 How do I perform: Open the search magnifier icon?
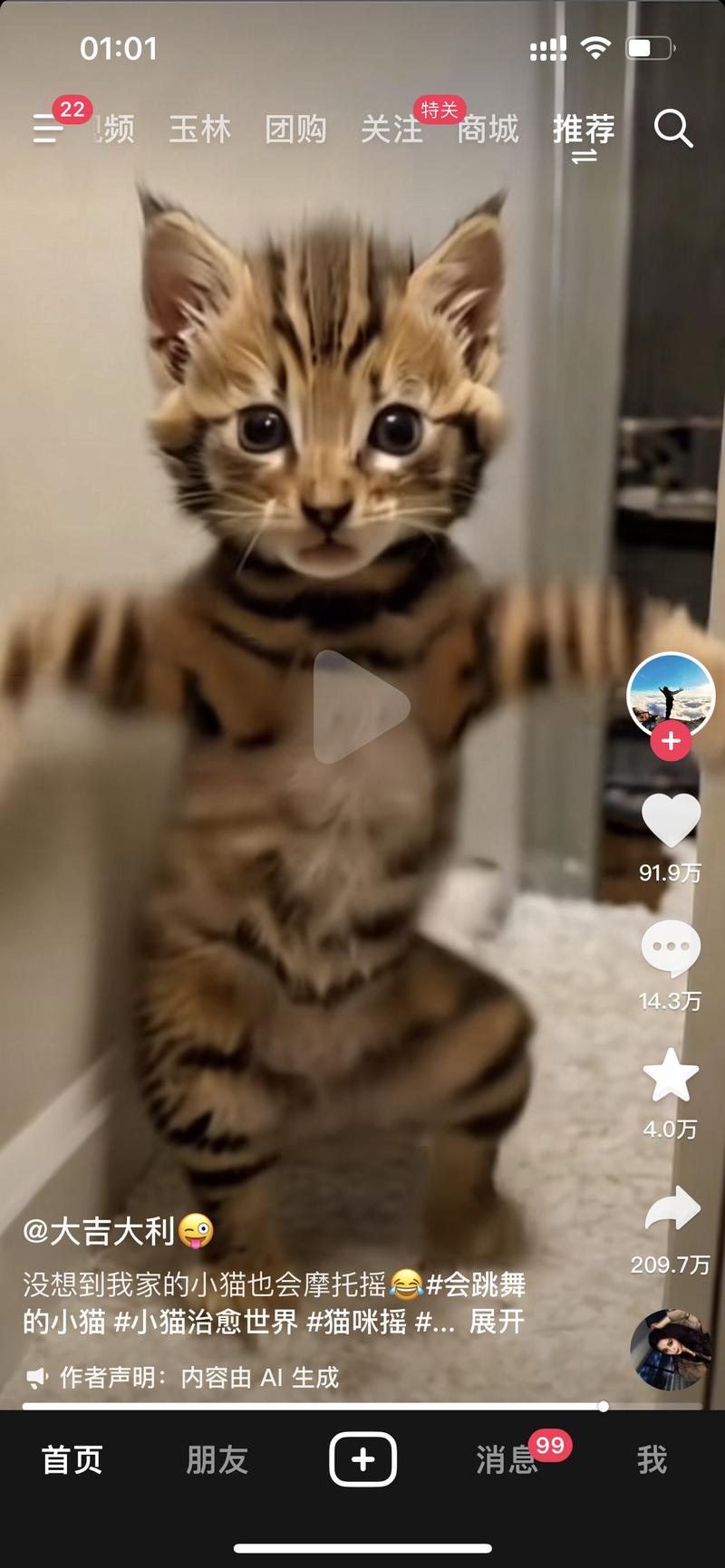click(x=673, y=129)
